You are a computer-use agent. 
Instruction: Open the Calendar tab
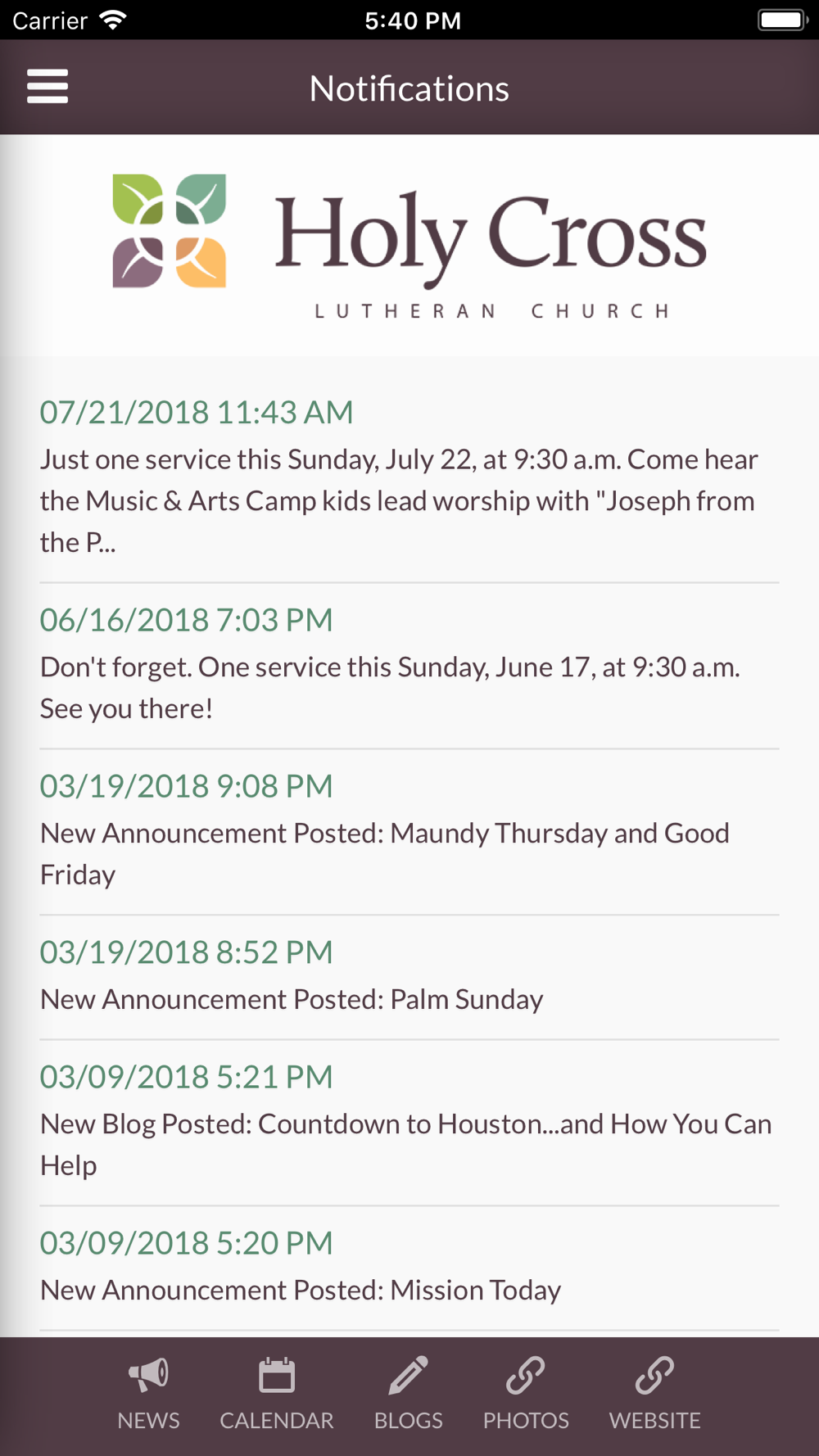point(277,1395)
